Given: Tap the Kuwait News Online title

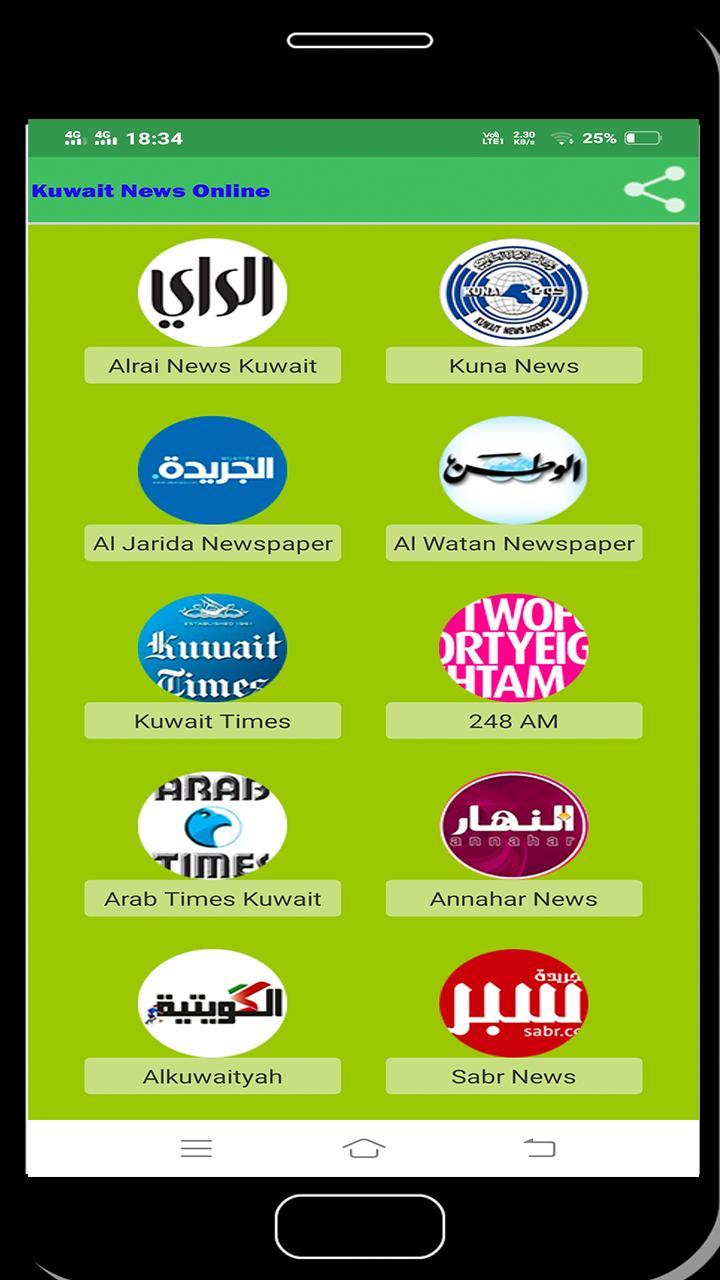Looking at the screenshot, I should pos(150,191).
